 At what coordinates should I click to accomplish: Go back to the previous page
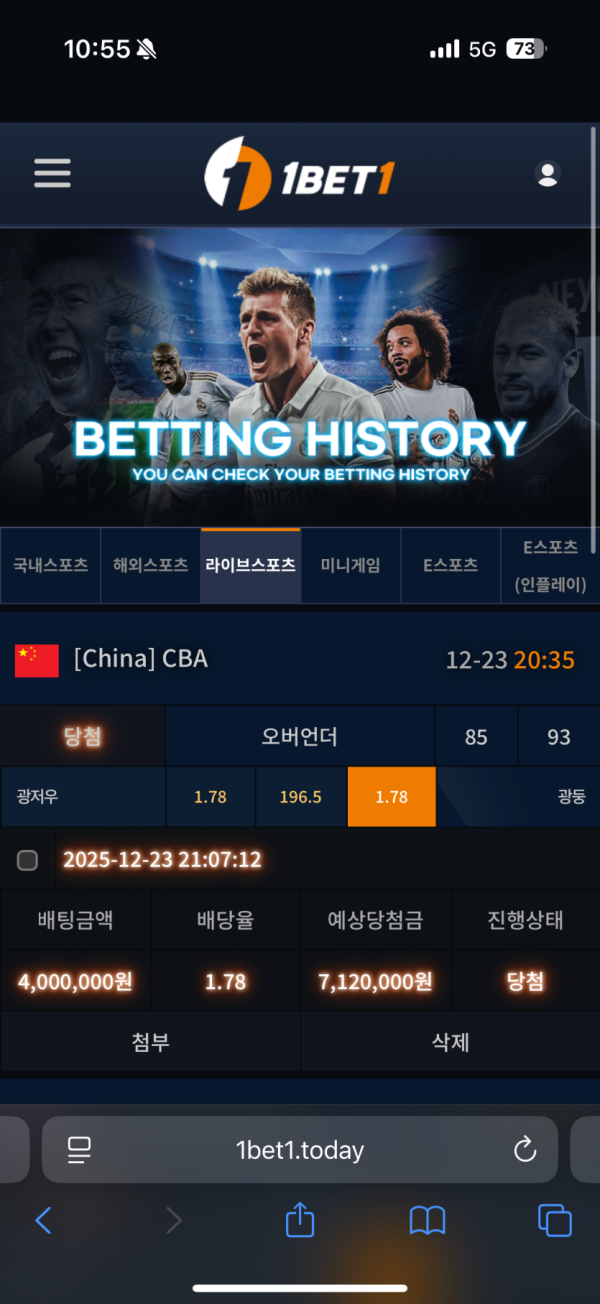[43, 1220]
